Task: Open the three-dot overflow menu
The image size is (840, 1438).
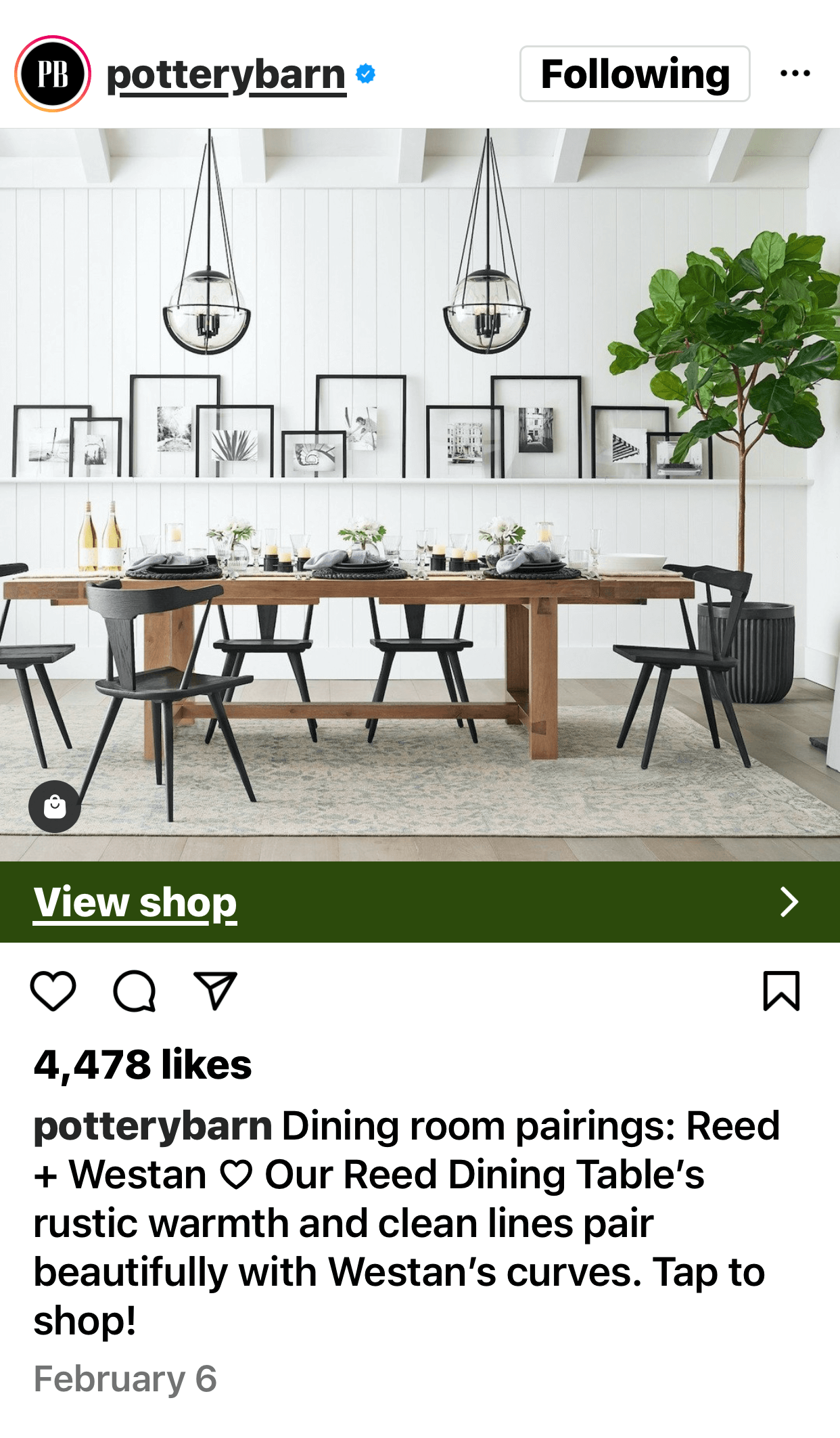Action: click(795, 73)
